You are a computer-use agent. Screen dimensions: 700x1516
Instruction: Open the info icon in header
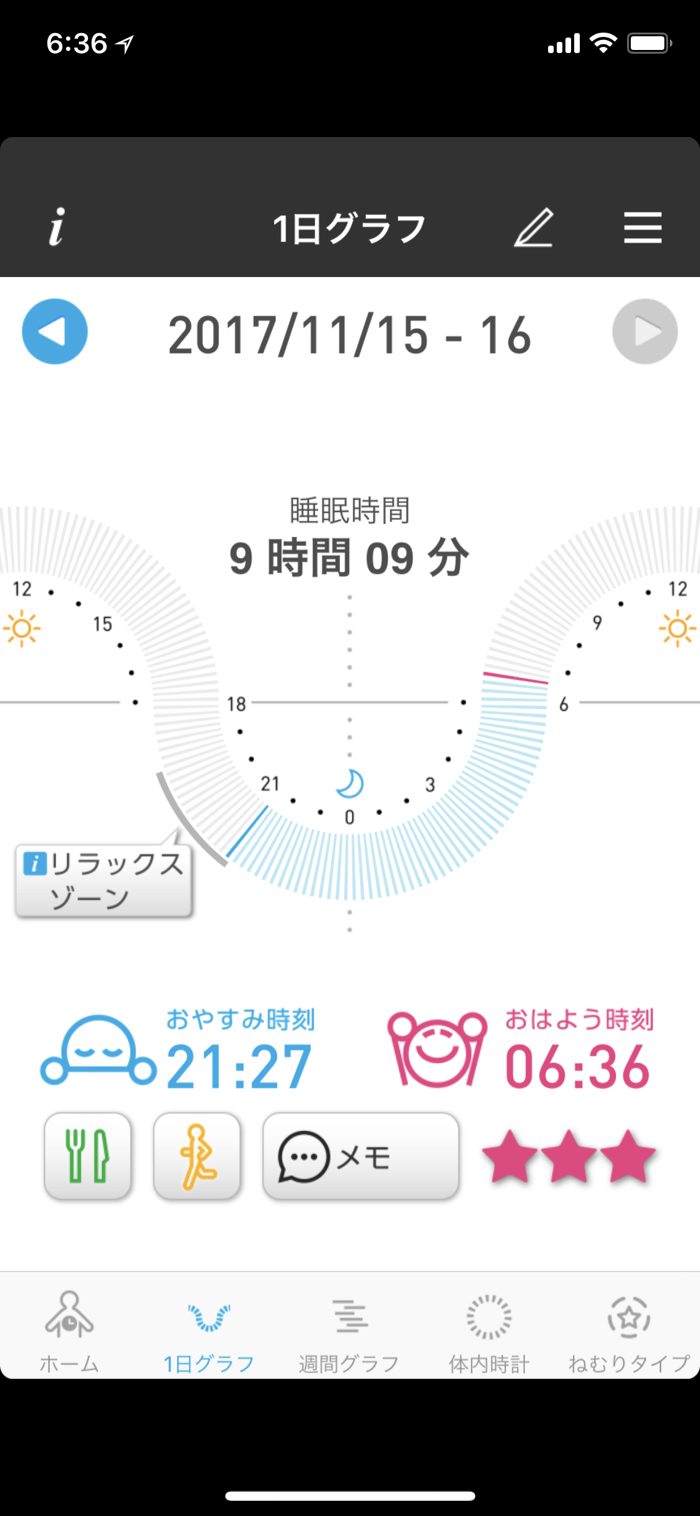56,229
